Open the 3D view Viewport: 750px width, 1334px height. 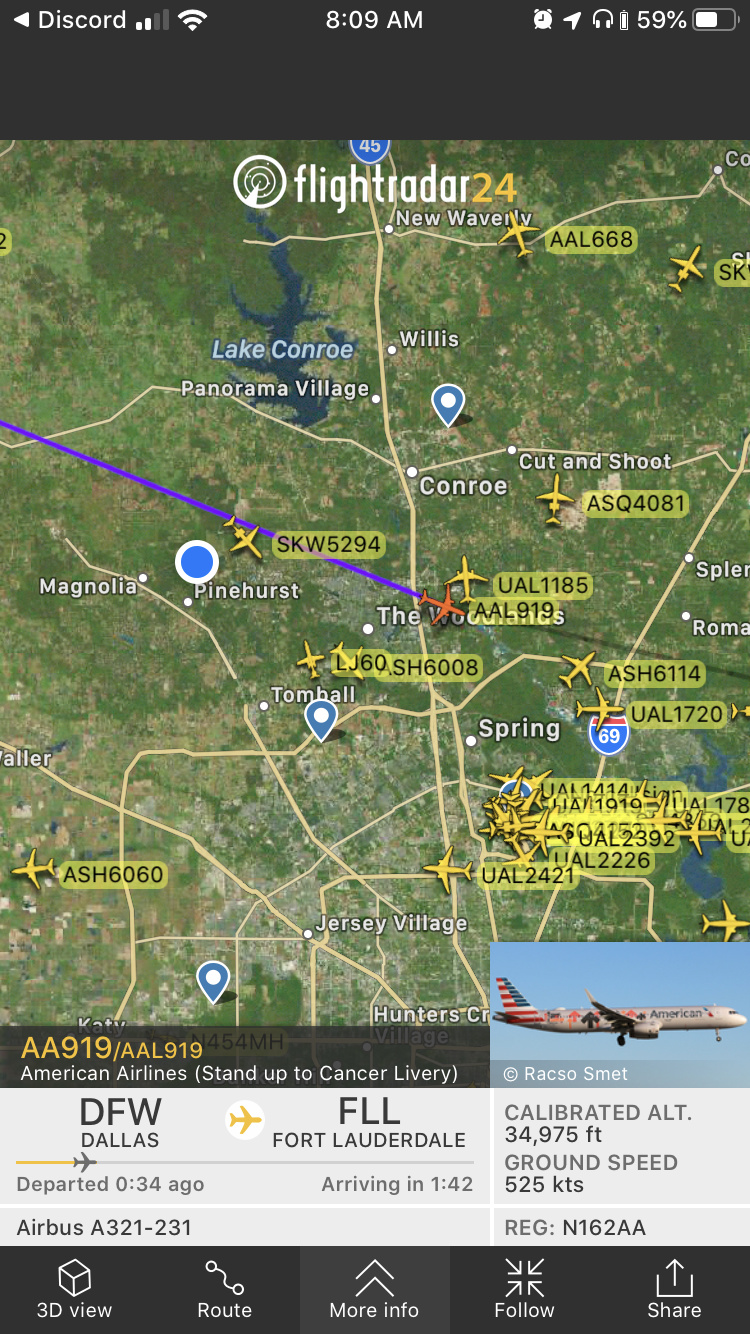click(x=74, y=1289)
